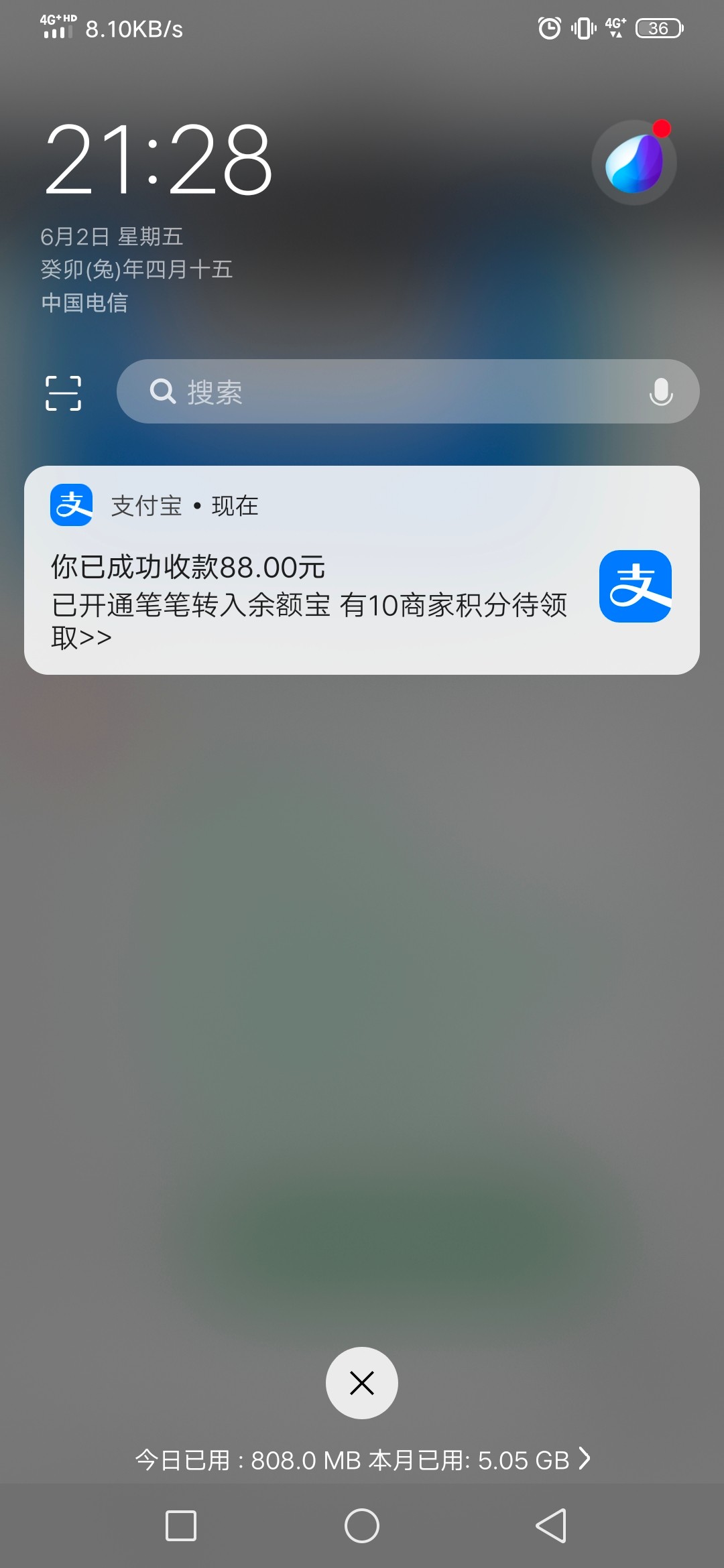Open the voice assistant orb
This screenshot has height=1568, width=724.
(633, 162)
